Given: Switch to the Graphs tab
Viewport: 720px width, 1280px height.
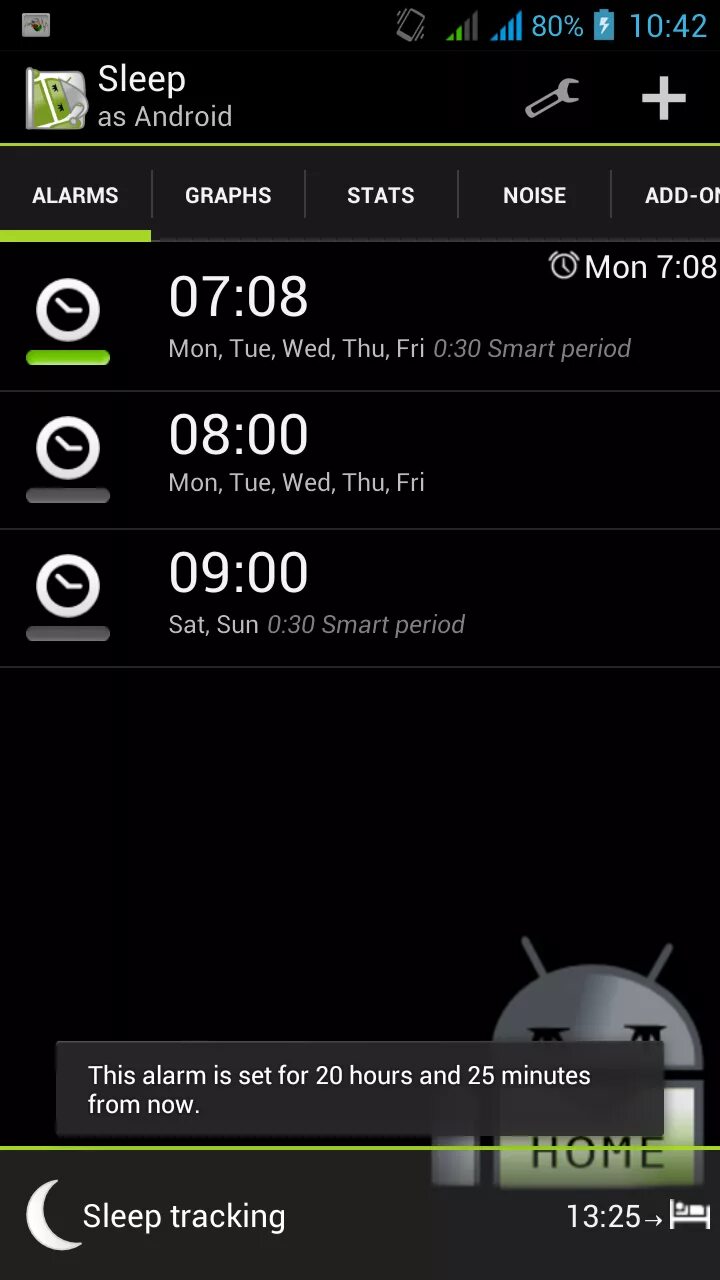Looking at the screenshot, I should tap(228, 195).
